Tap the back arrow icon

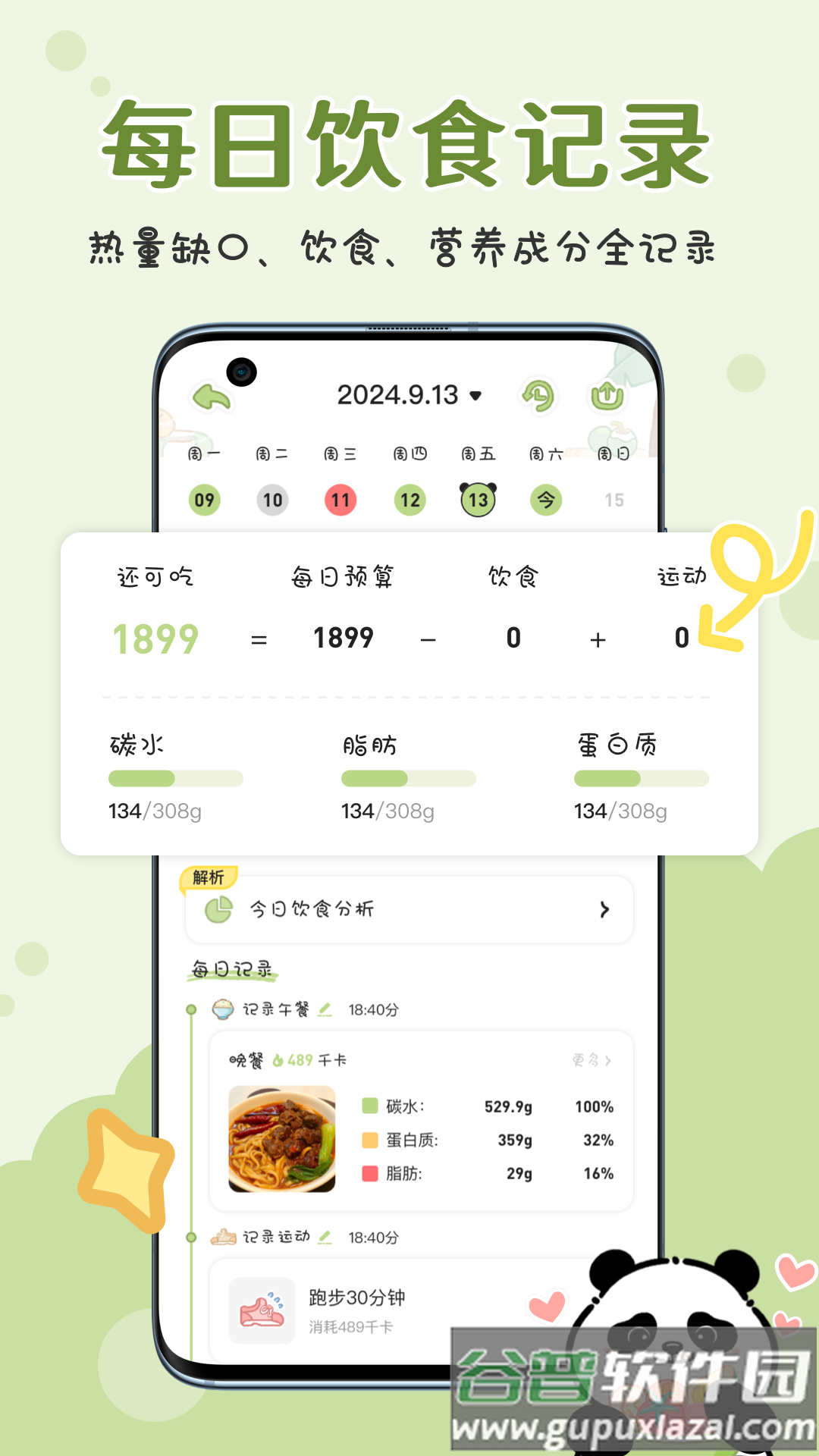coord(211,395)
